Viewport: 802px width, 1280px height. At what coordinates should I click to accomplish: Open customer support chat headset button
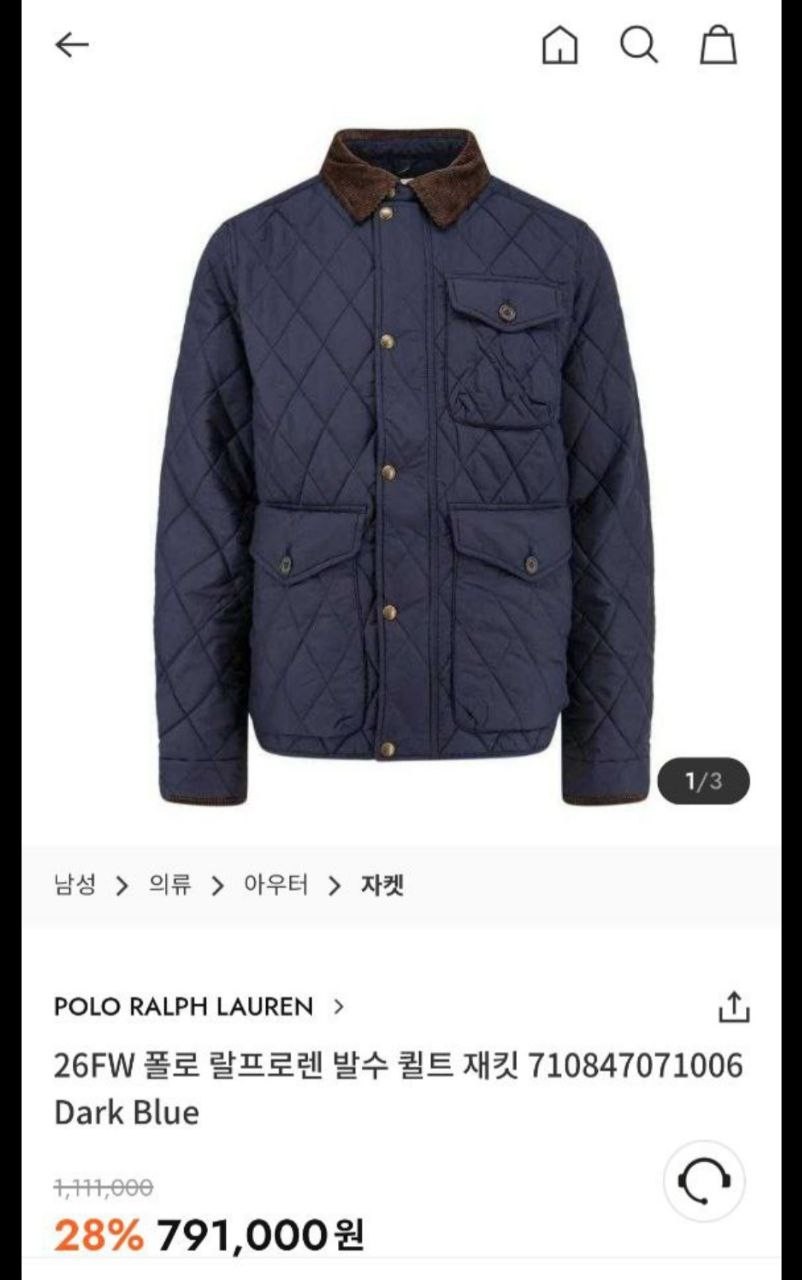pos(704,1181)
